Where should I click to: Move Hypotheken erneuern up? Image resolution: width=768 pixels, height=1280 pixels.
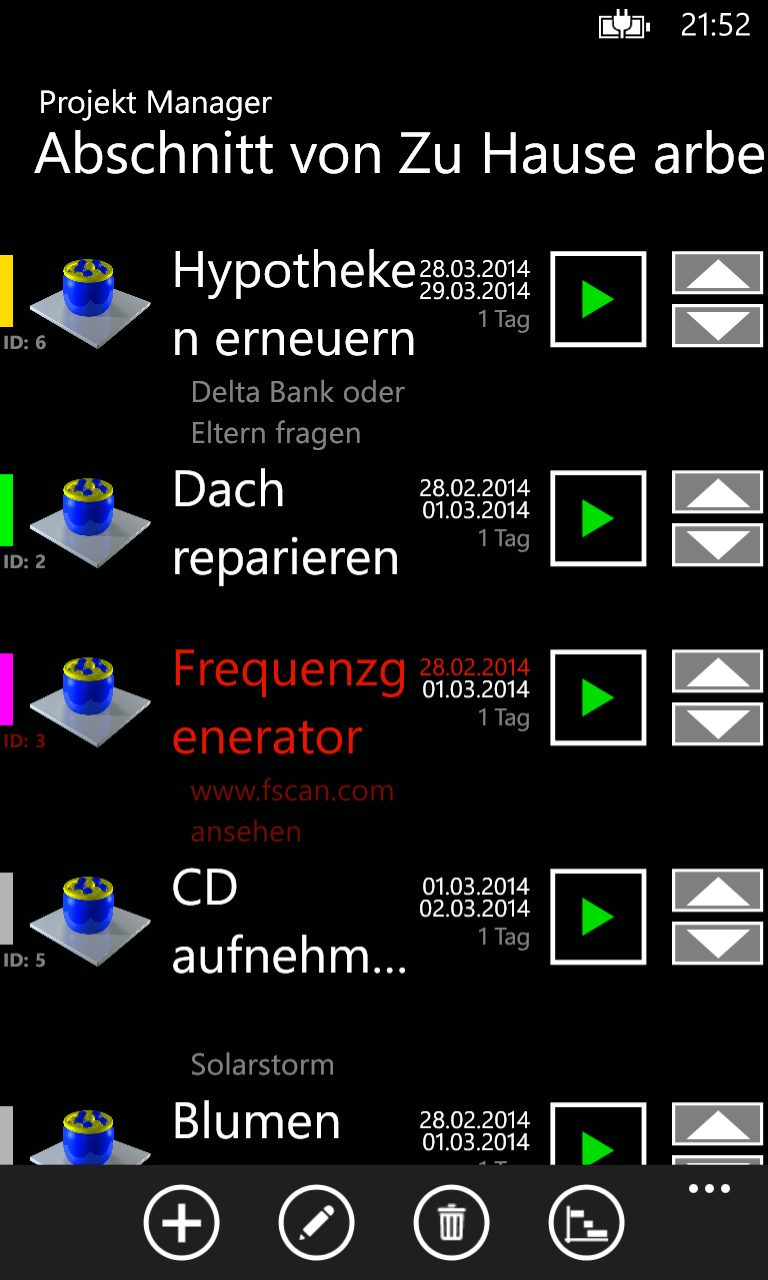click(717, 273)
